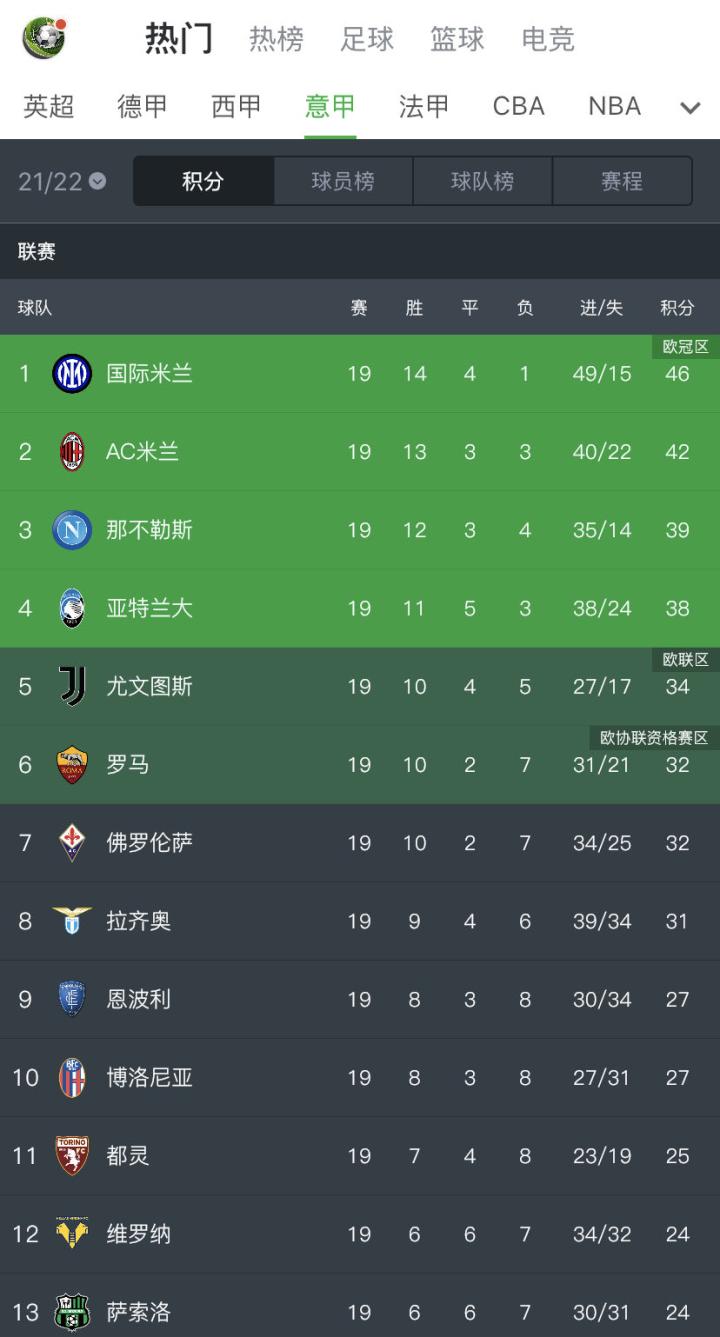Image resolution: width=720 pixels, height=1337 pixels.
Task: Select the 西甲 league tab
Action: click(237, 106)
